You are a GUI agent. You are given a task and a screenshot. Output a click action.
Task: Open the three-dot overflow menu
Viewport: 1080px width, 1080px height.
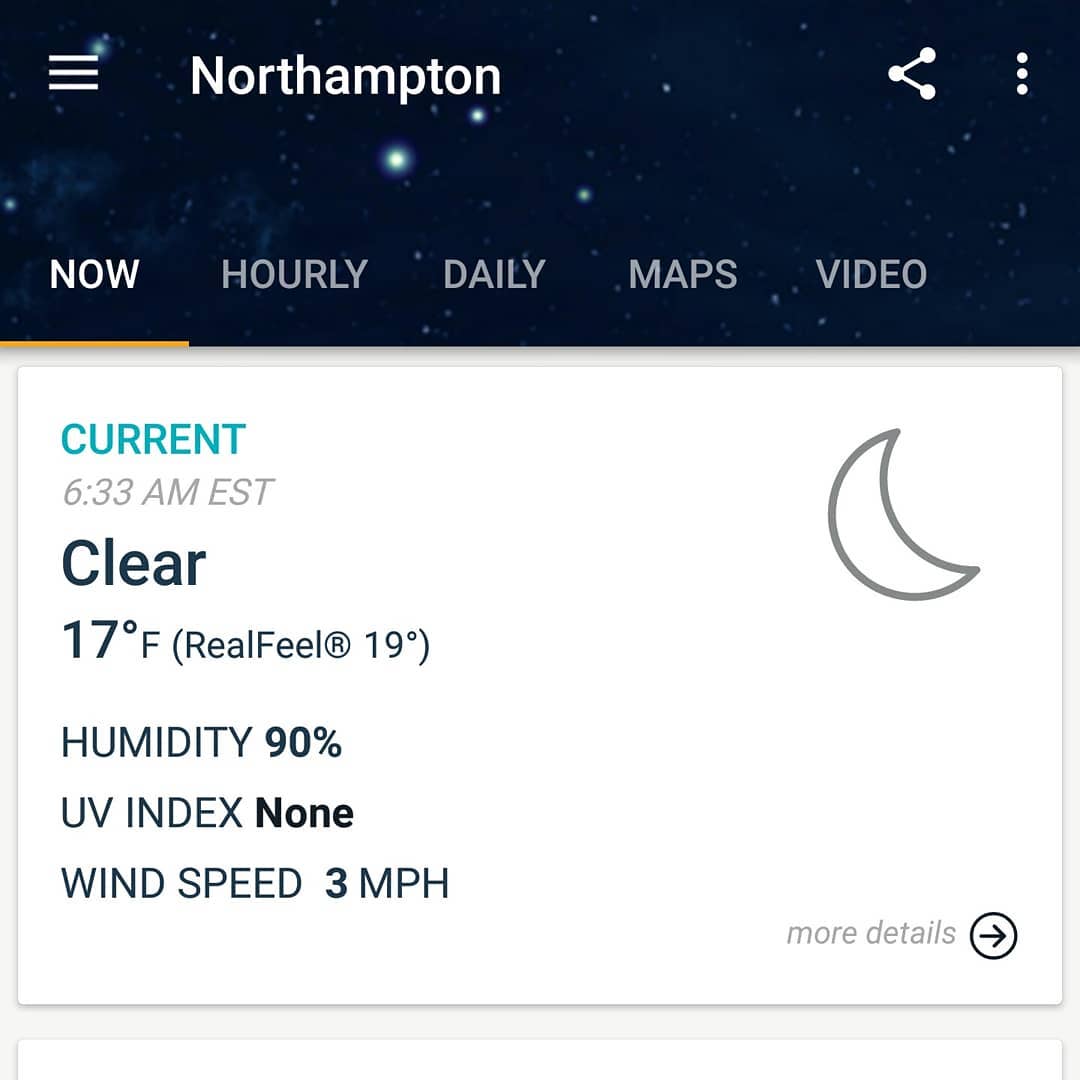tap(1021, 74)
